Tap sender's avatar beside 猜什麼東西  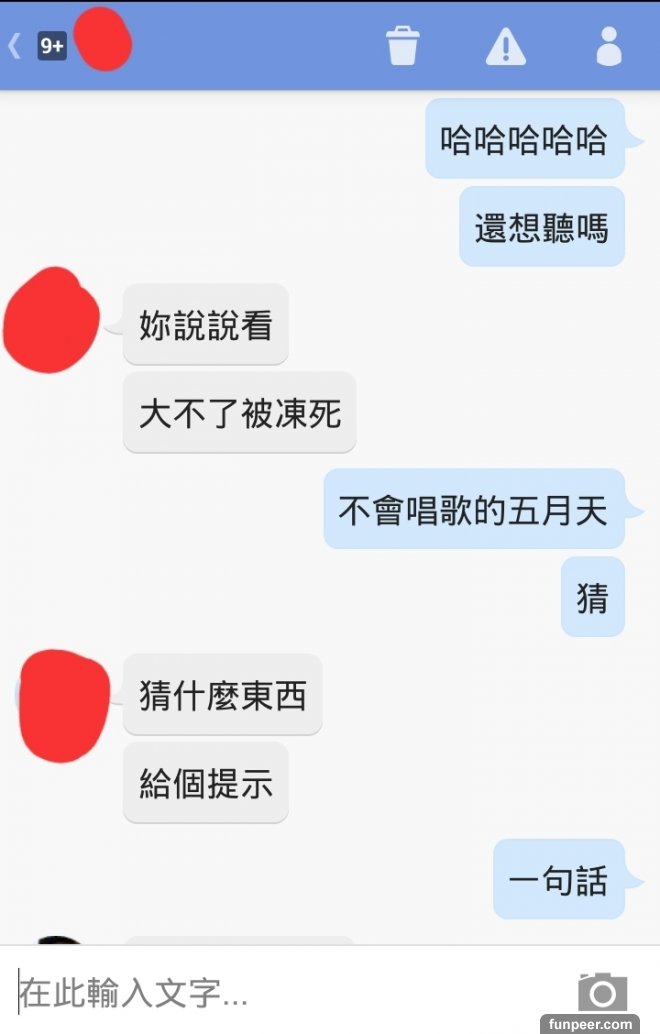point(64,704)
